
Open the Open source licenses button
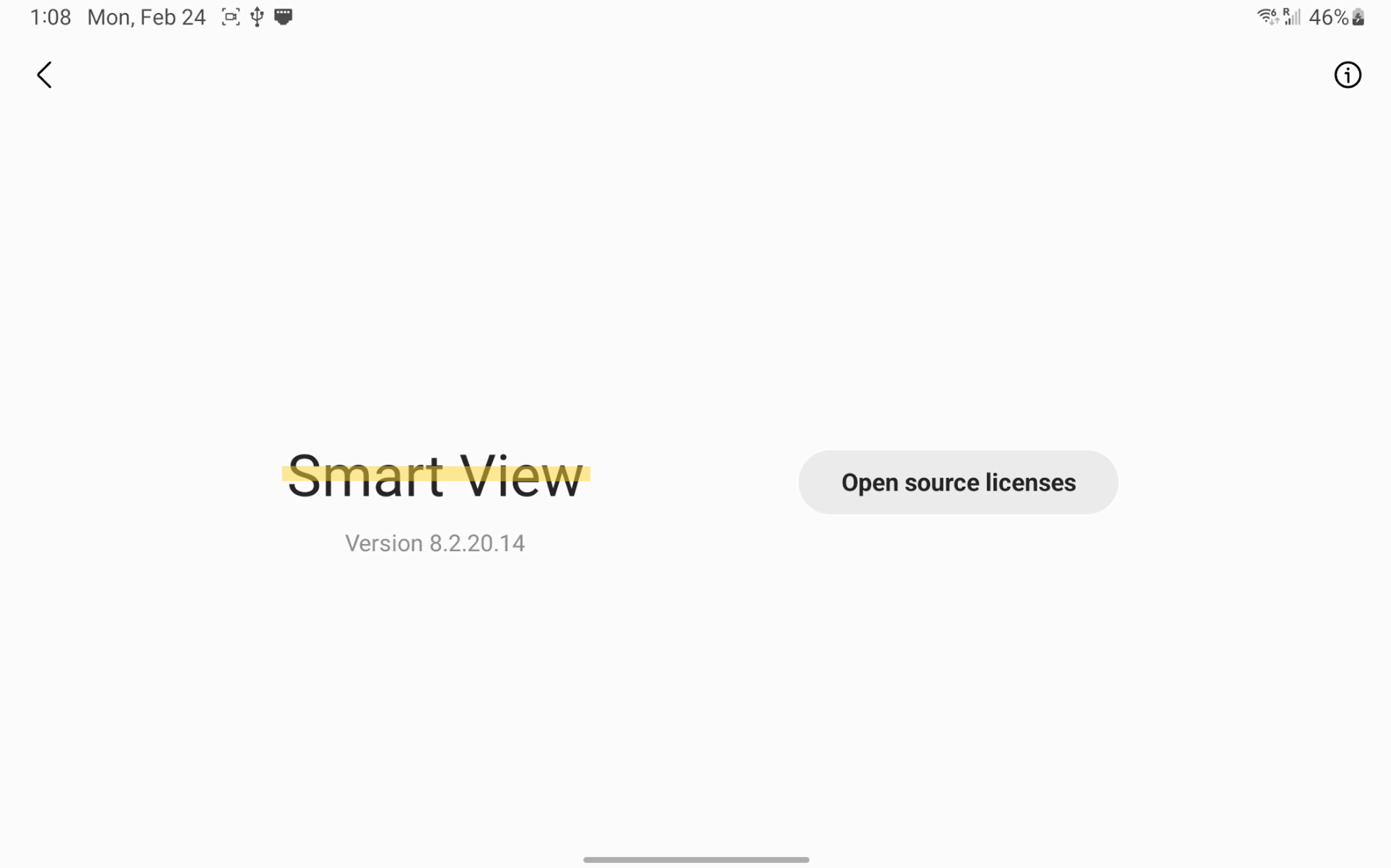point(958,482)
